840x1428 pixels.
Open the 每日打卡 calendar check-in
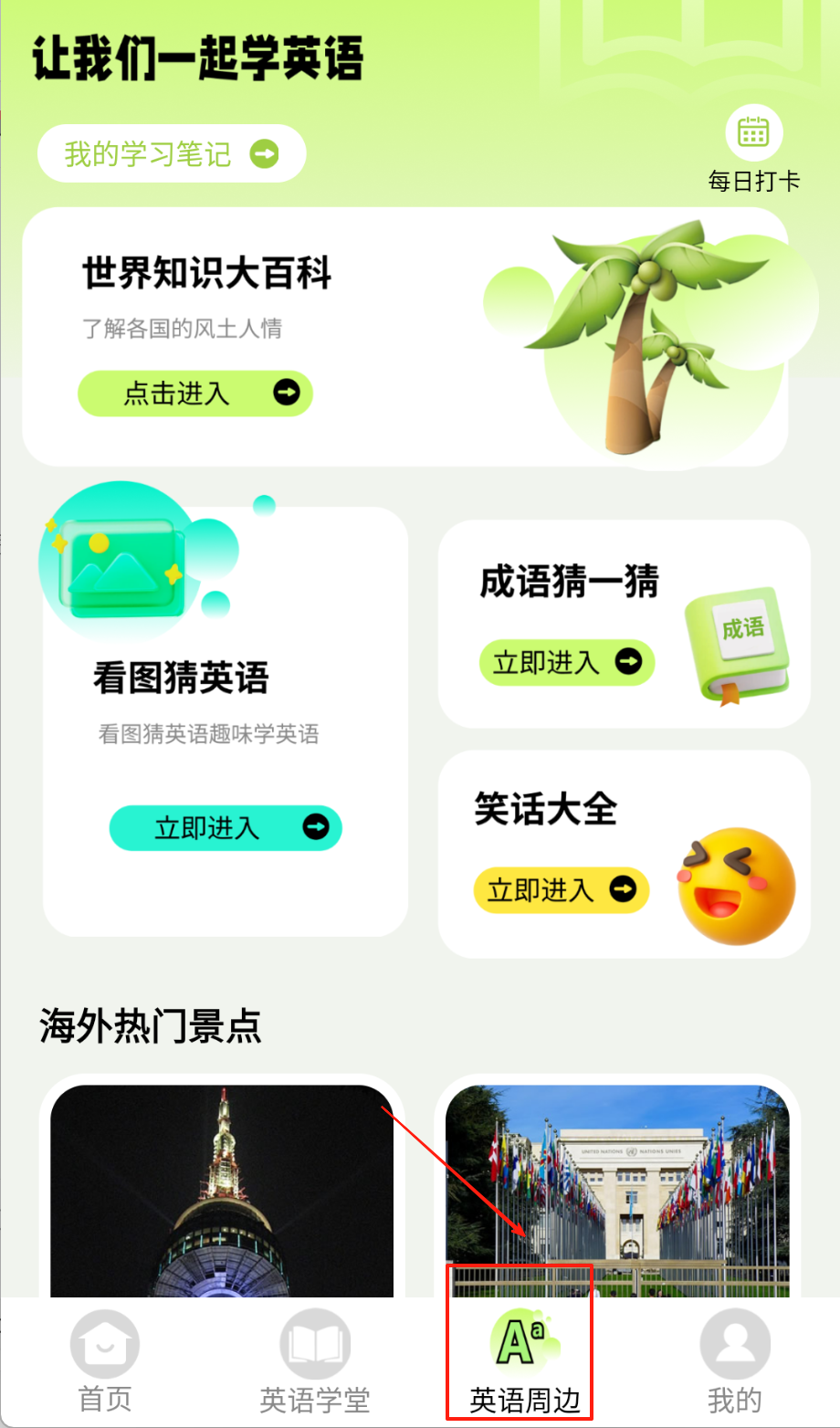click(753, 147)
